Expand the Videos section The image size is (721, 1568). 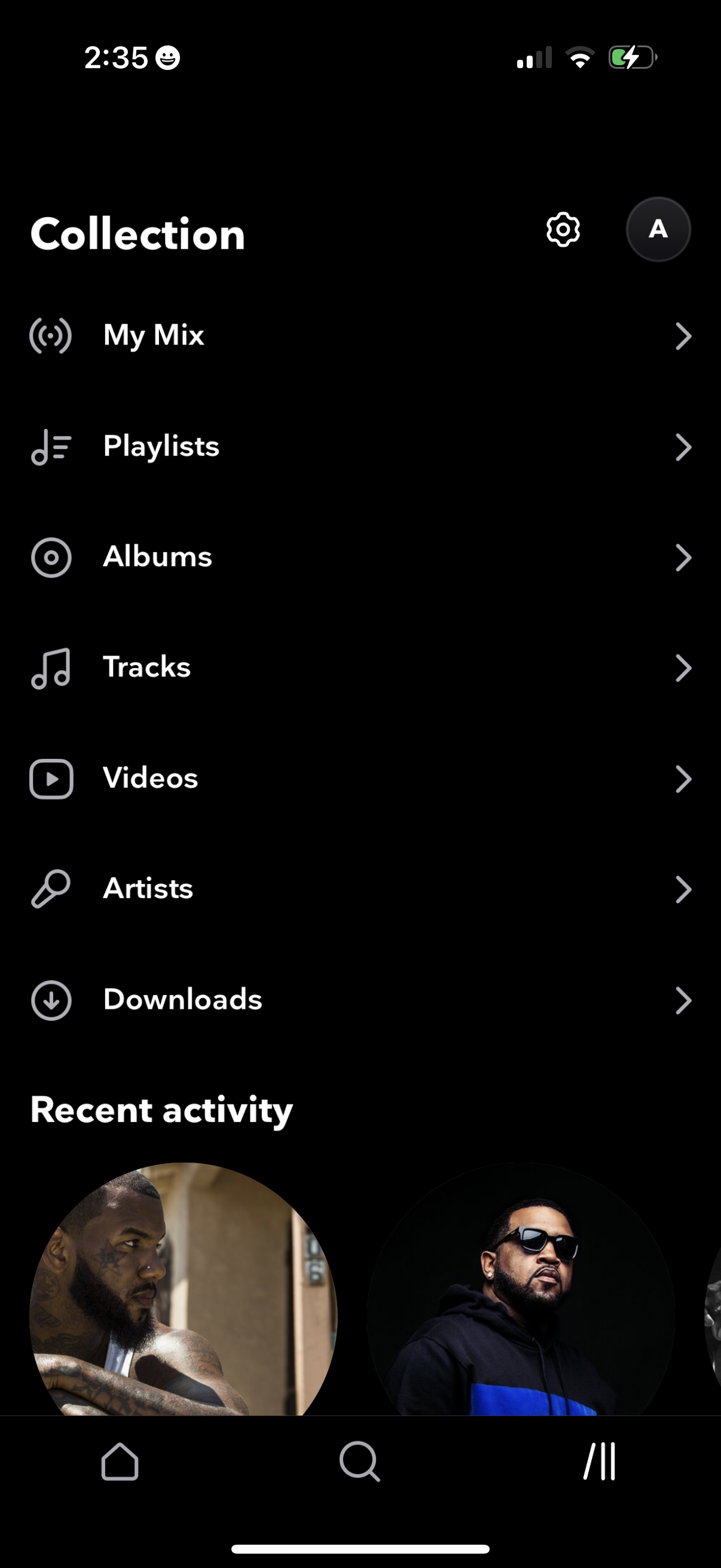684,779
